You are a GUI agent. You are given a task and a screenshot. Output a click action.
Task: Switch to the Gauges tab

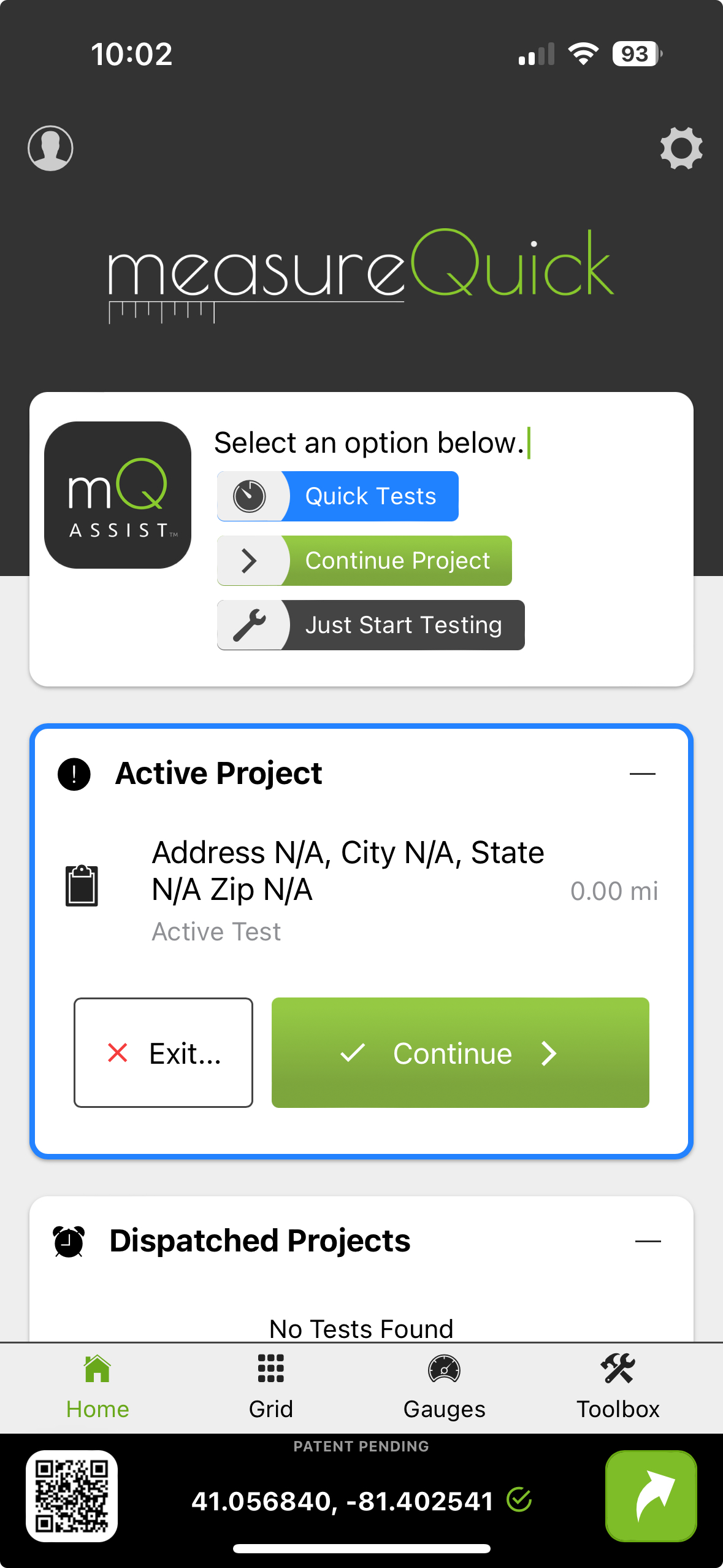pos(444,1388)
